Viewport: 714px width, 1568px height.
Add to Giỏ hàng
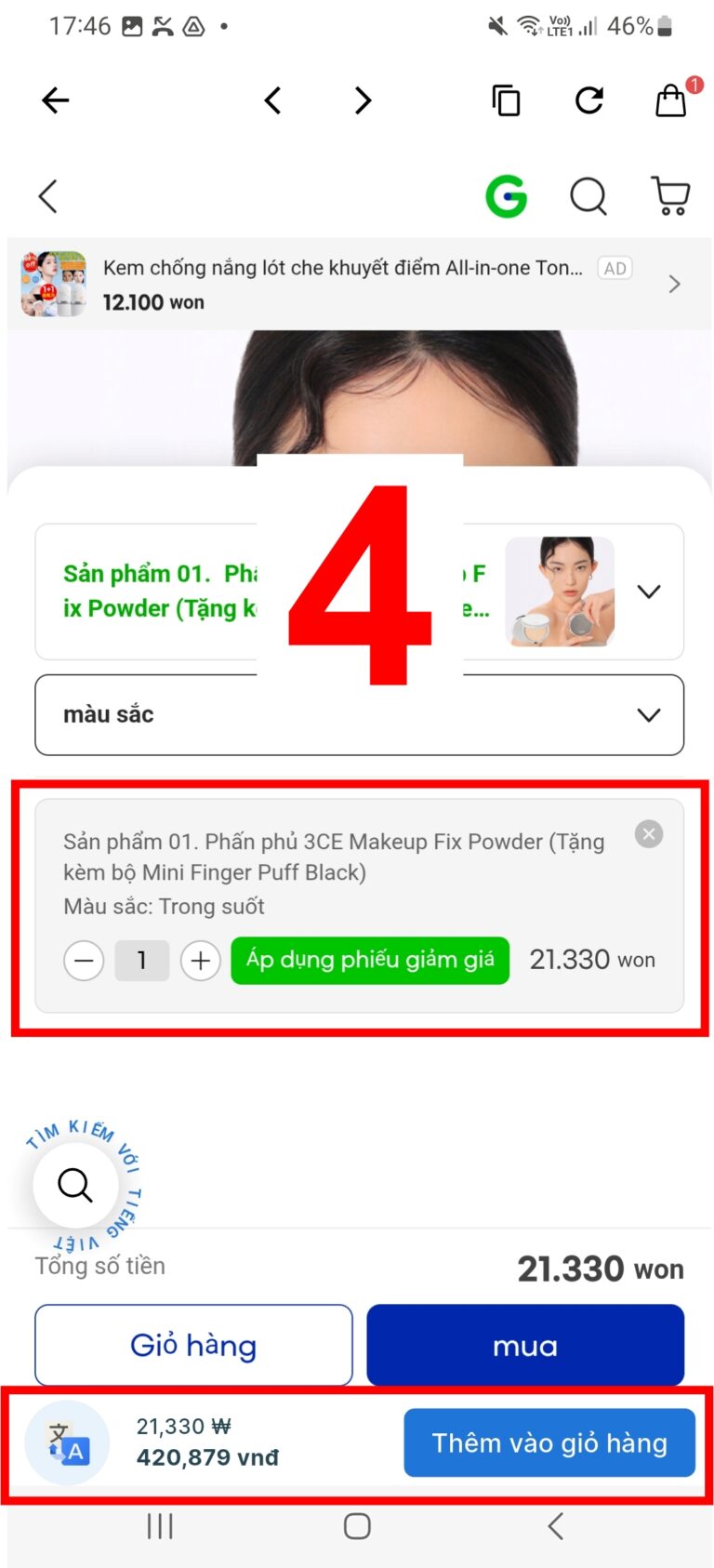pyautogui.click(x=193, y=1345)
